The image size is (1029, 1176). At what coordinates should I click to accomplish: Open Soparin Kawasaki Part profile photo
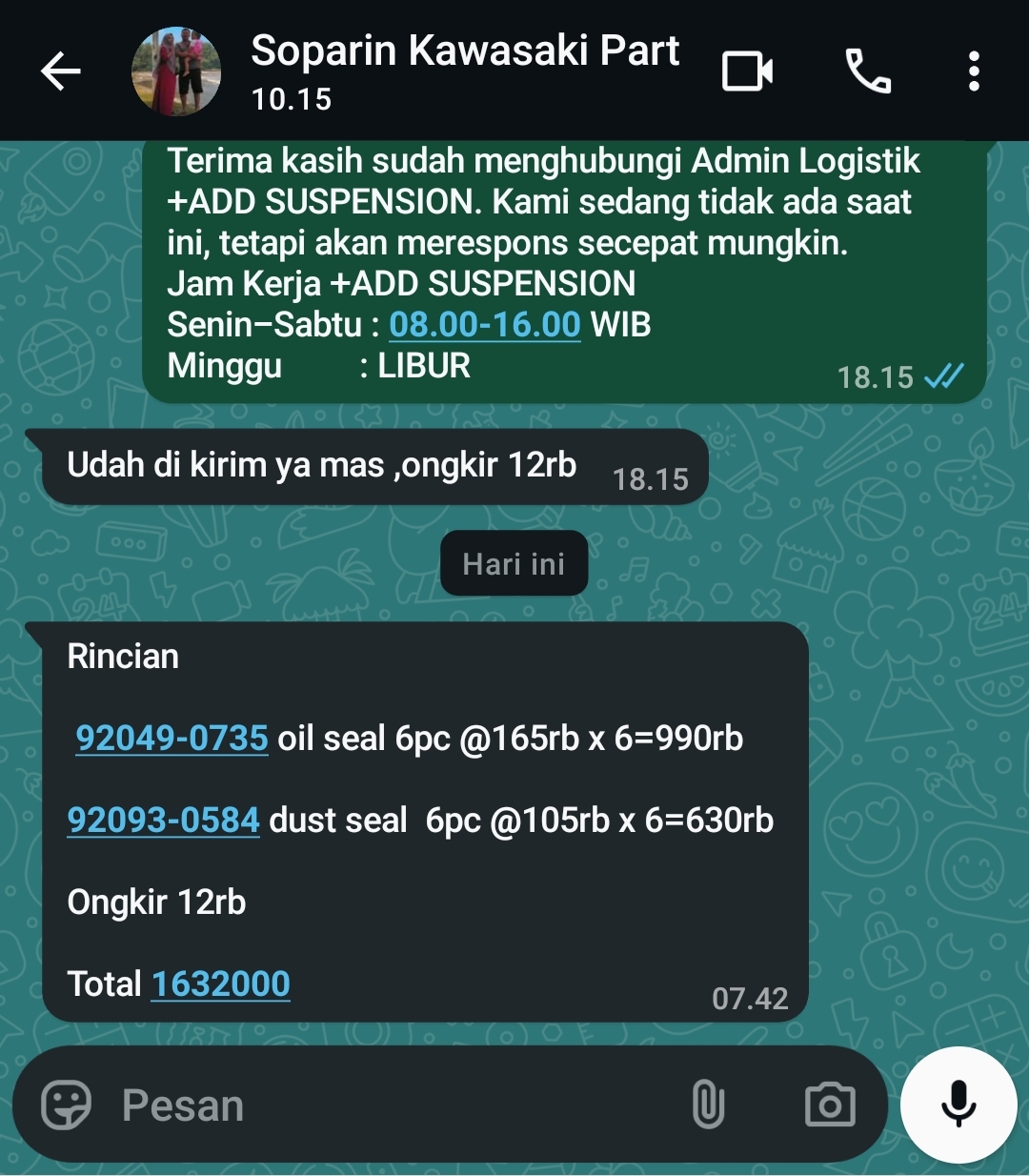point(176,71)
